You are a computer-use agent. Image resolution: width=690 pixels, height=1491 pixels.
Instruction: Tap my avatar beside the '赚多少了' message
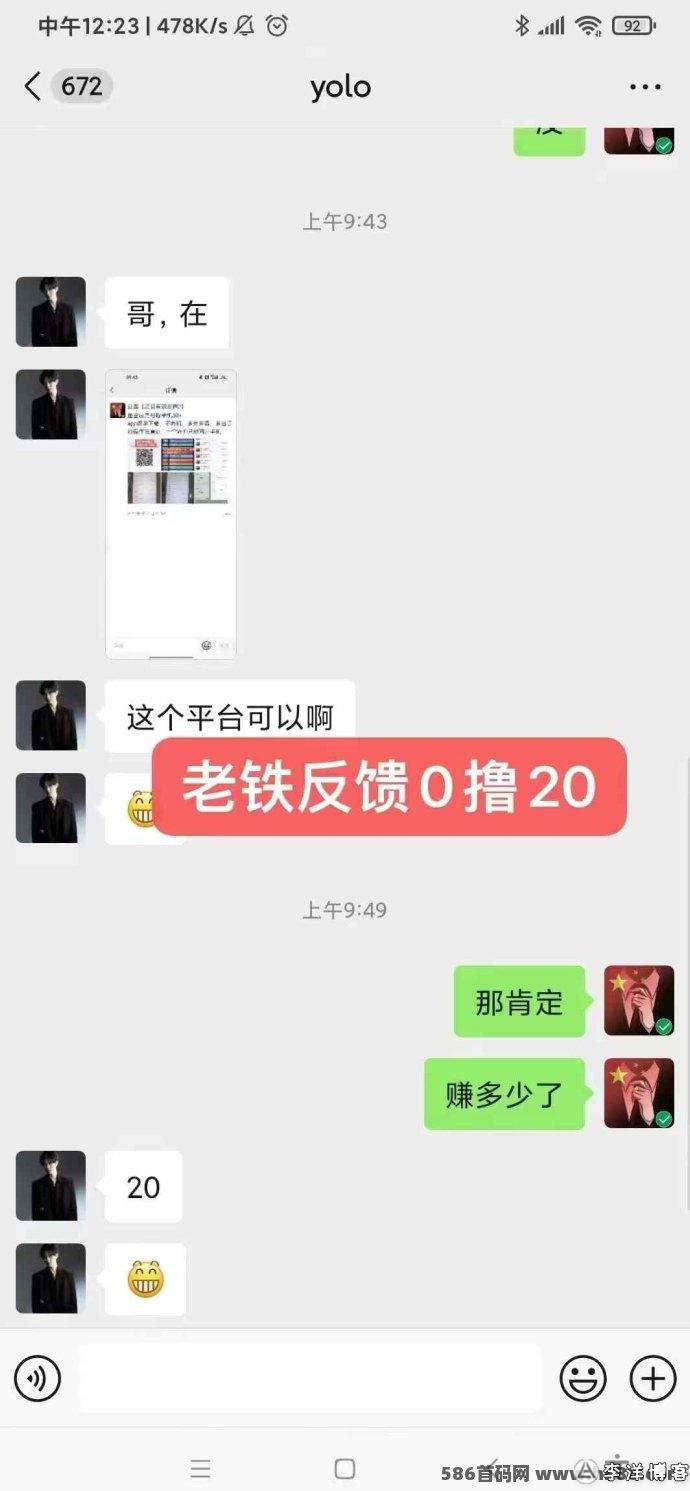[639, 1093]
